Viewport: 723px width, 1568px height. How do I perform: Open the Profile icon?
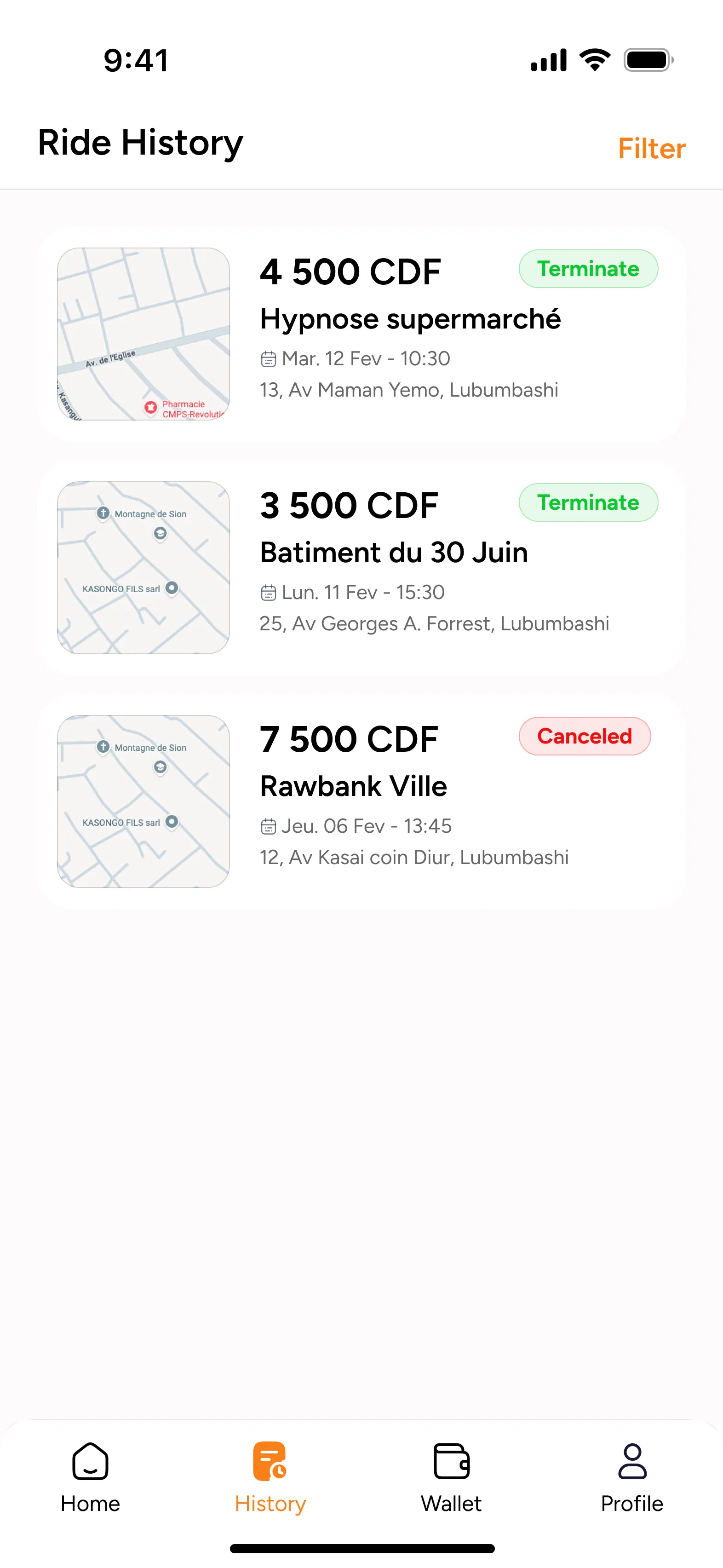[632, 1461]
